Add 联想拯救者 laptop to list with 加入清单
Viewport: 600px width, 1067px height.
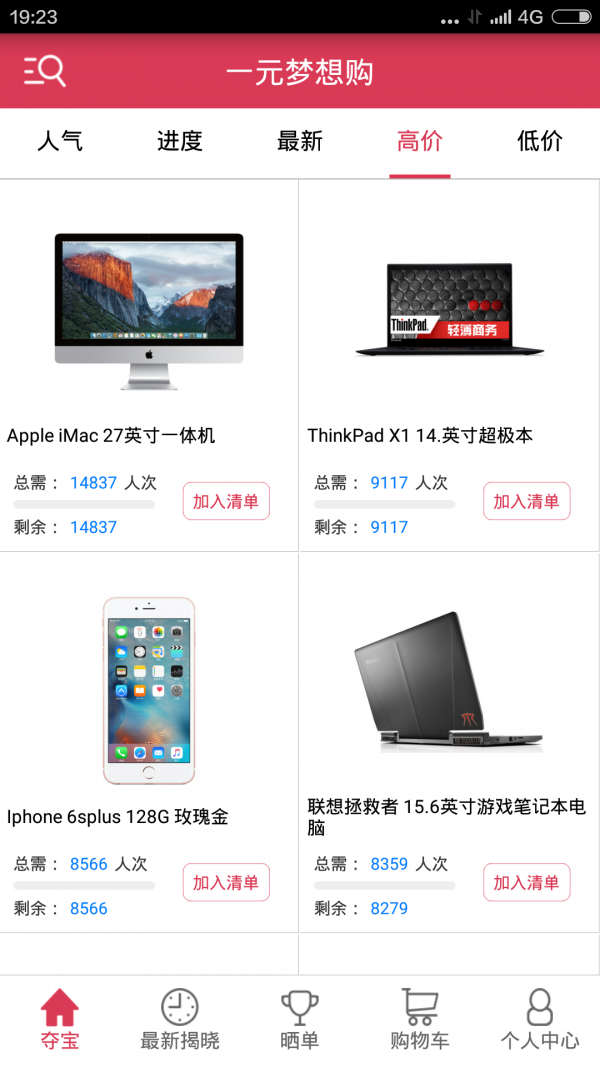(x=526, y=882)
